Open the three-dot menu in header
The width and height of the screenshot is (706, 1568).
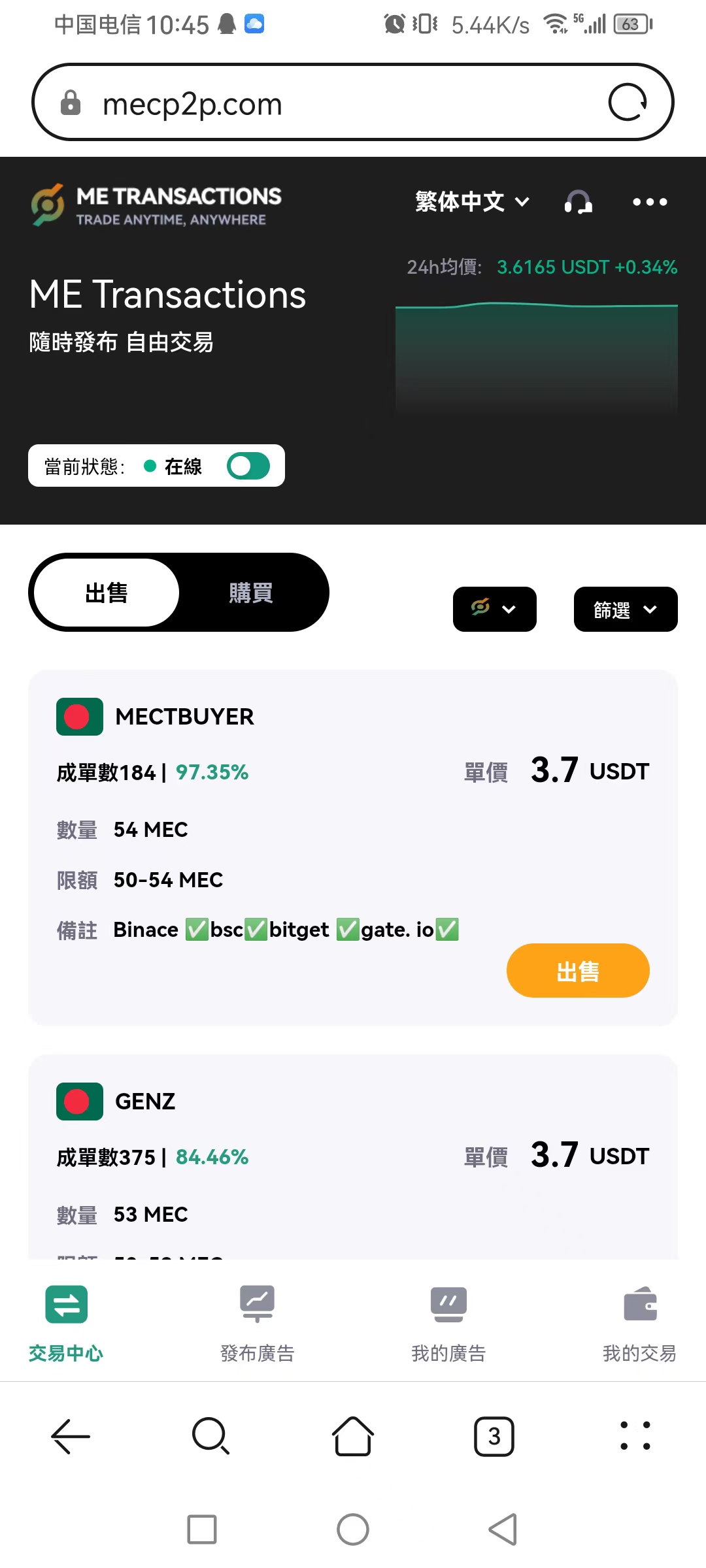pos(650,202)
